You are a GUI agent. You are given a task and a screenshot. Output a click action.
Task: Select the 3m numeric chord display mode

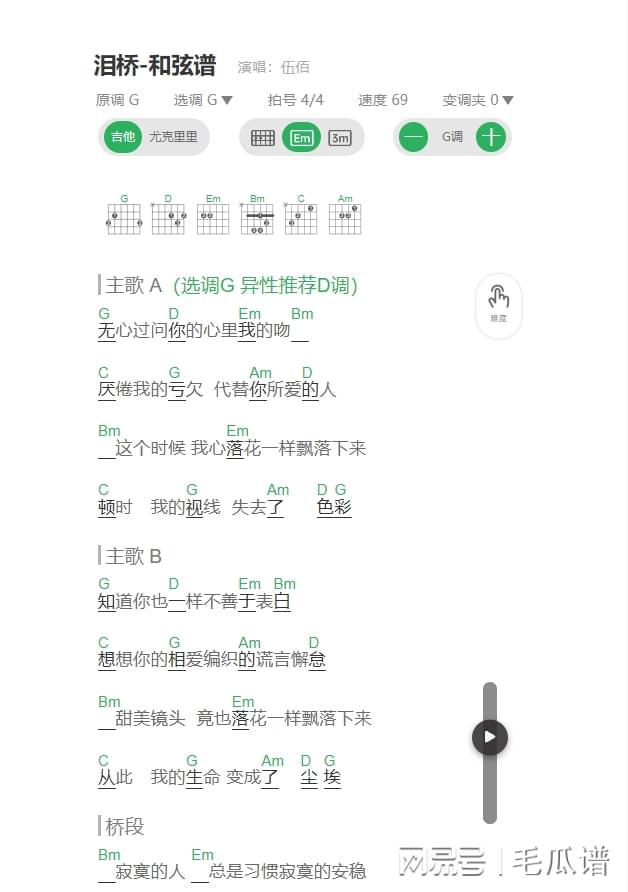point(340,138)
